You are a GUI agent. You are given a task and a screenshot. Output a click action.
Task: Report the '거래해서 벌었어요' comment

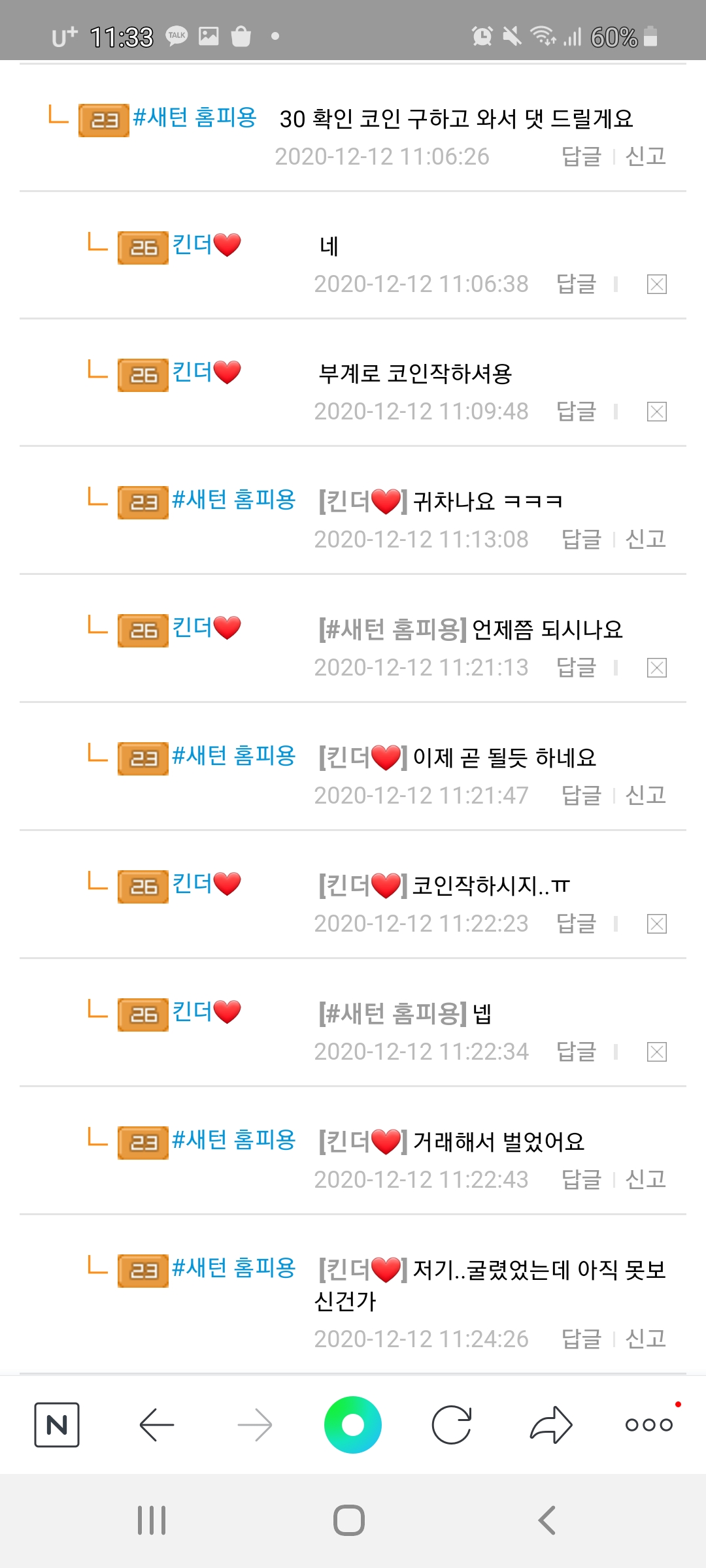(646, 1179)
